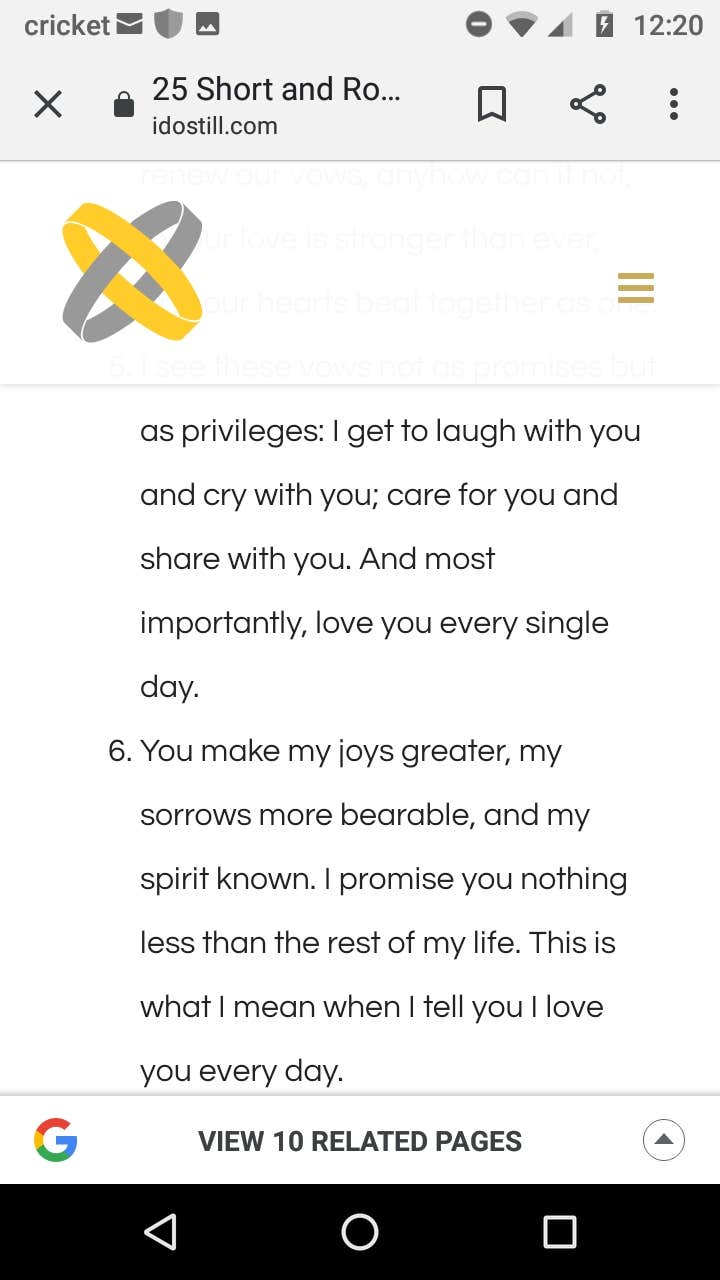Go to the home screen
This screenshot has height=1280, width=720.
point(360,1232)
